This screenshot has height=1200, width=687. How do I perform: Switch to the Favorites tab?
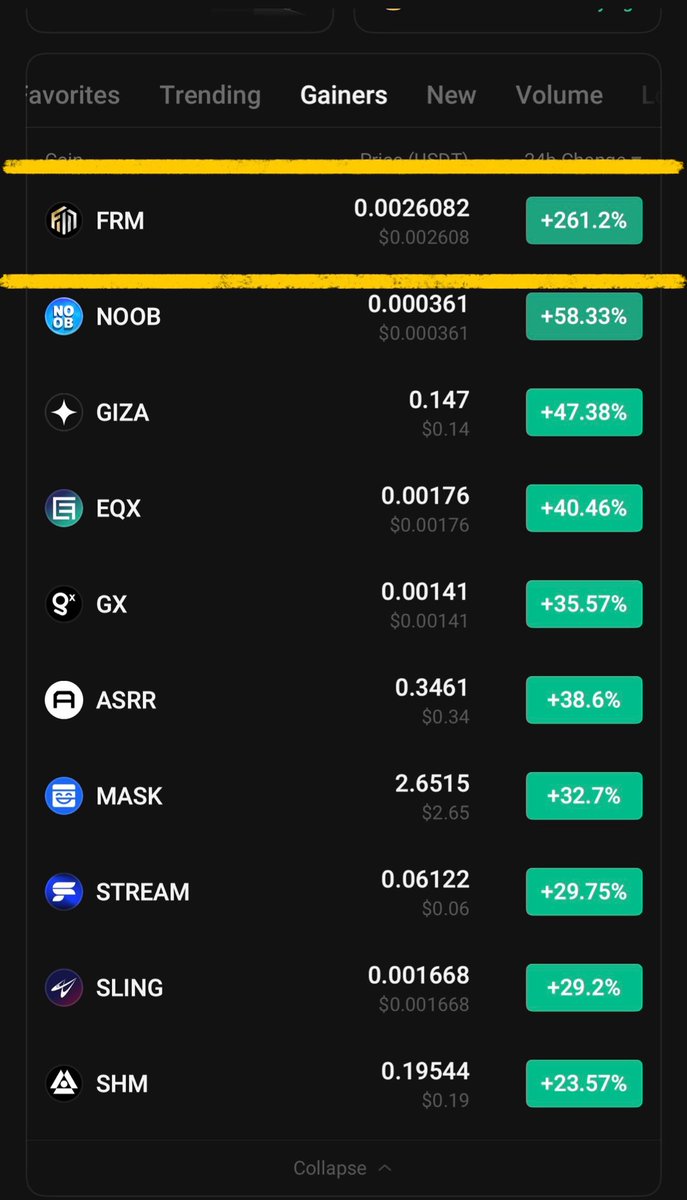pyautogui.click(x=72, y=95)
